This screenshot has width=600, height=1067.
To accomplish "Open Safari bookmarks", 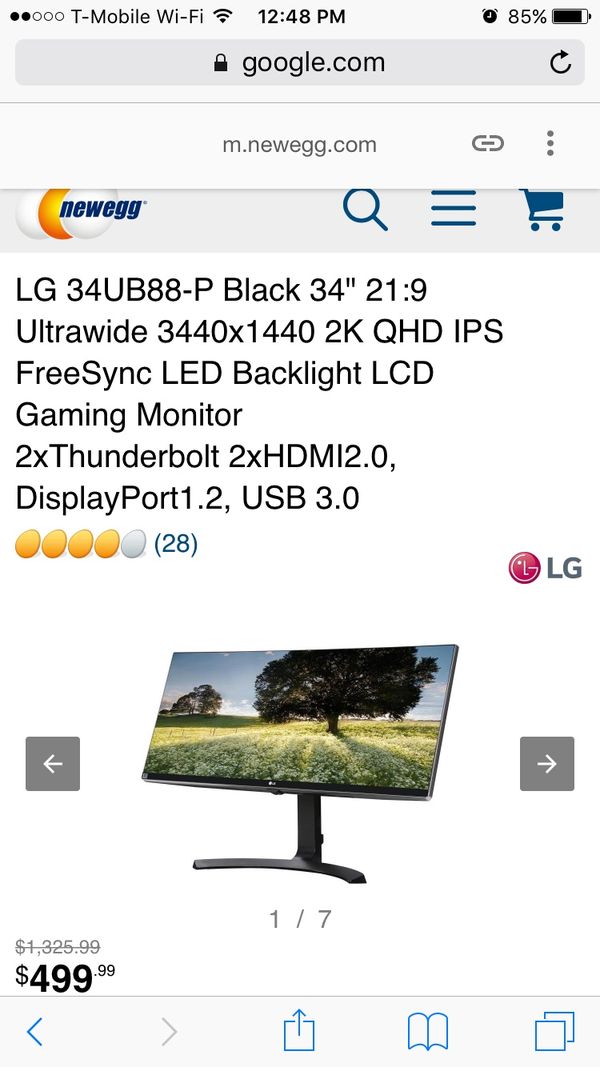I will pyautogui.click(x=428, y=1032).
